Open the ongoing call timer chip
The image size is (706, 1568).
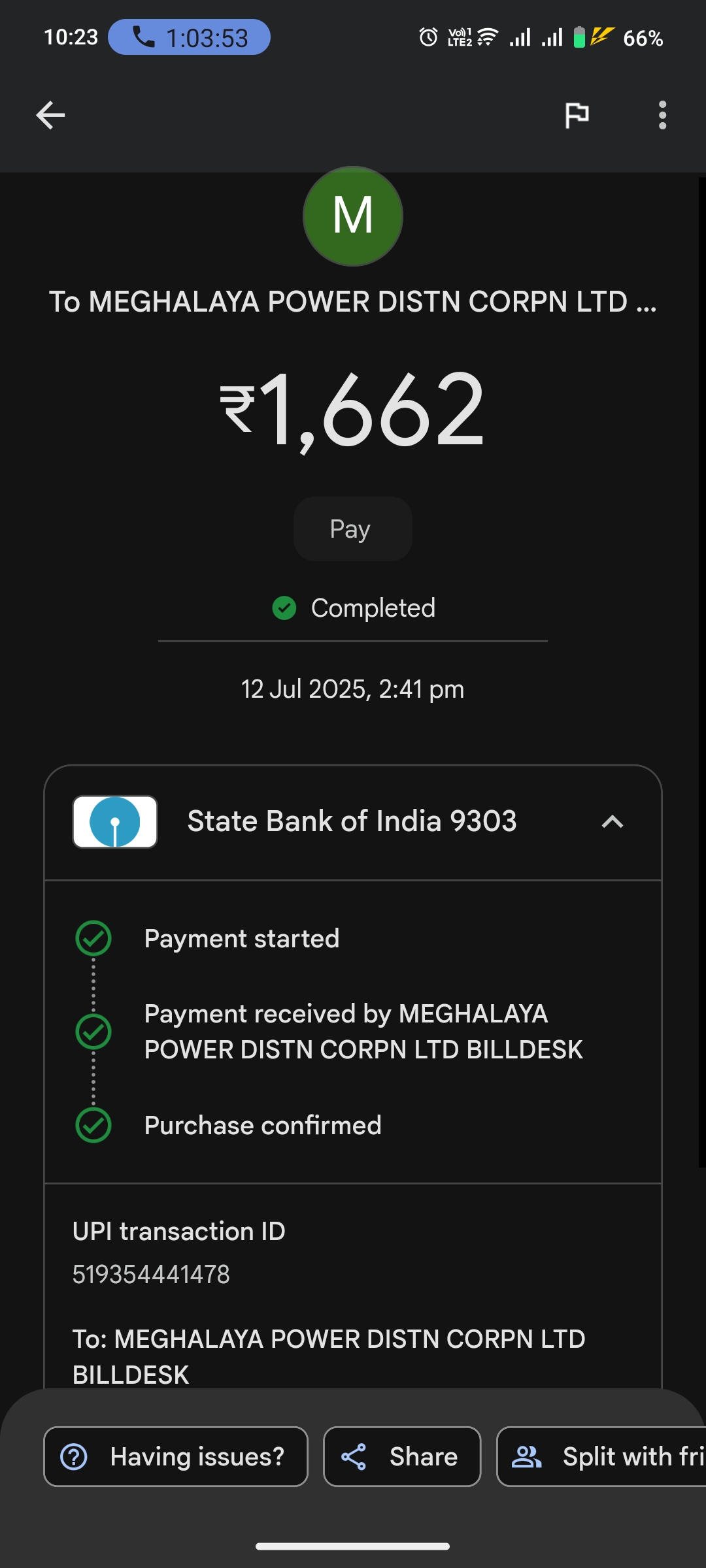189,37
